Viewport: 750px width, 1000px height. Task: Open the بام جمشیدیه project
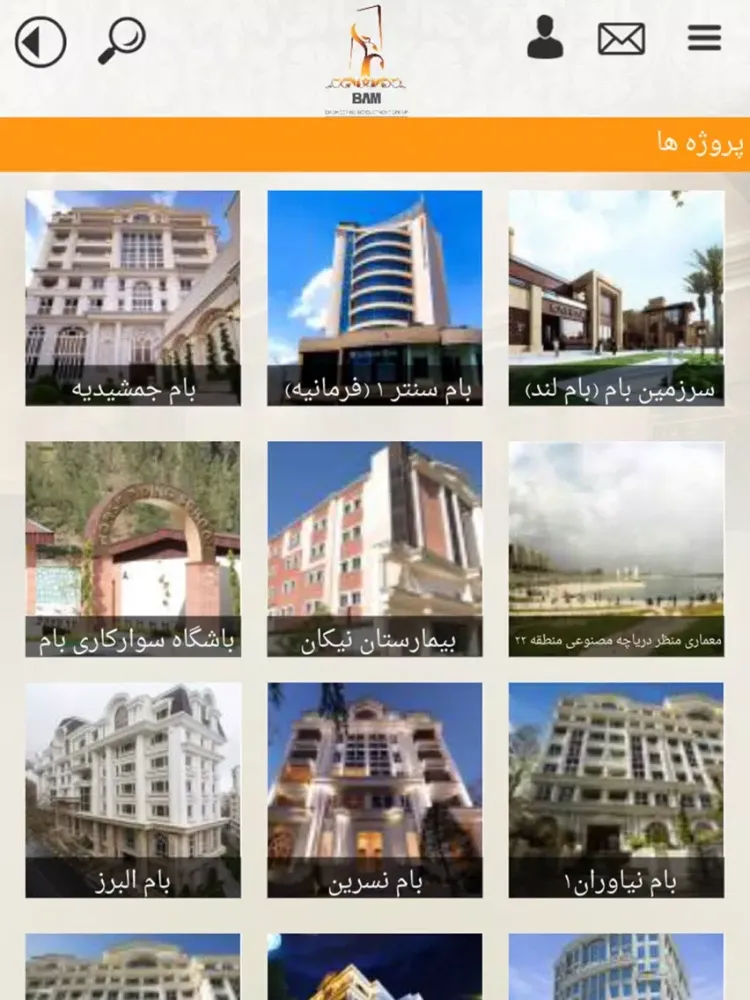133,298
